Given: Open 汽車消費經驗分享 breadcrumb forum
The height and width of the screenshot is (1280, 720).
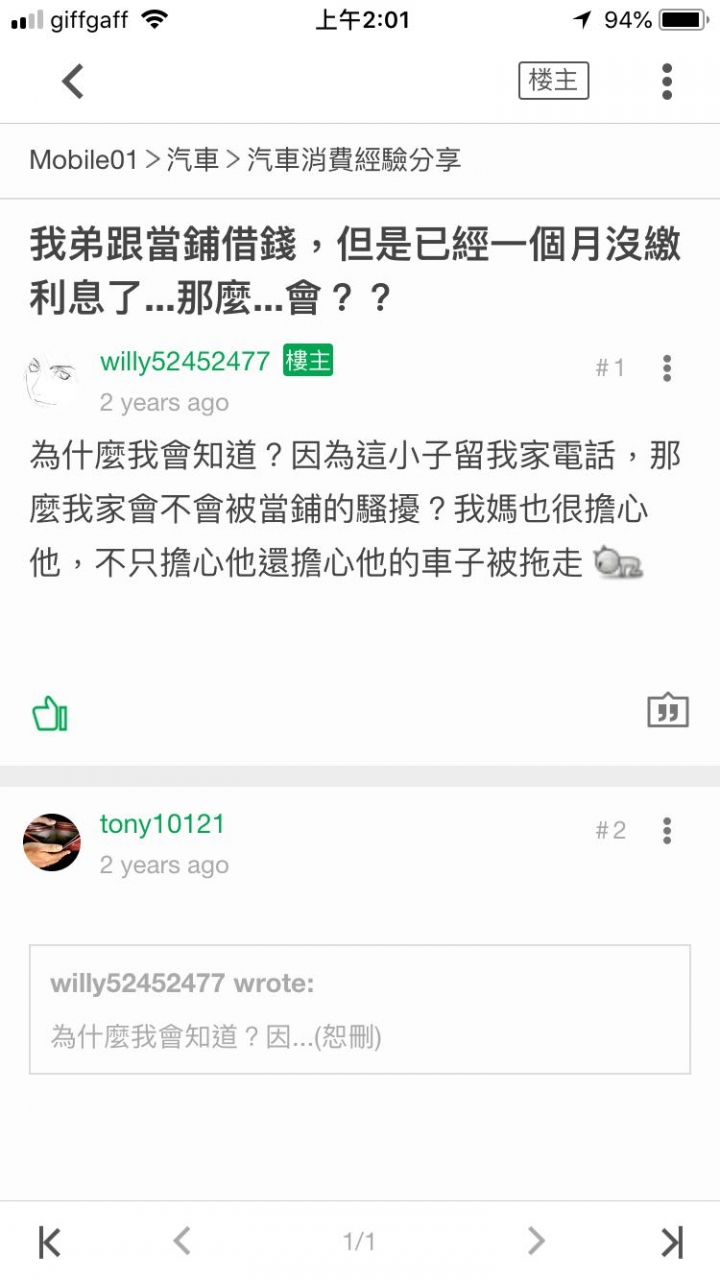Looking at the screenshot, I should click(353, 160).
